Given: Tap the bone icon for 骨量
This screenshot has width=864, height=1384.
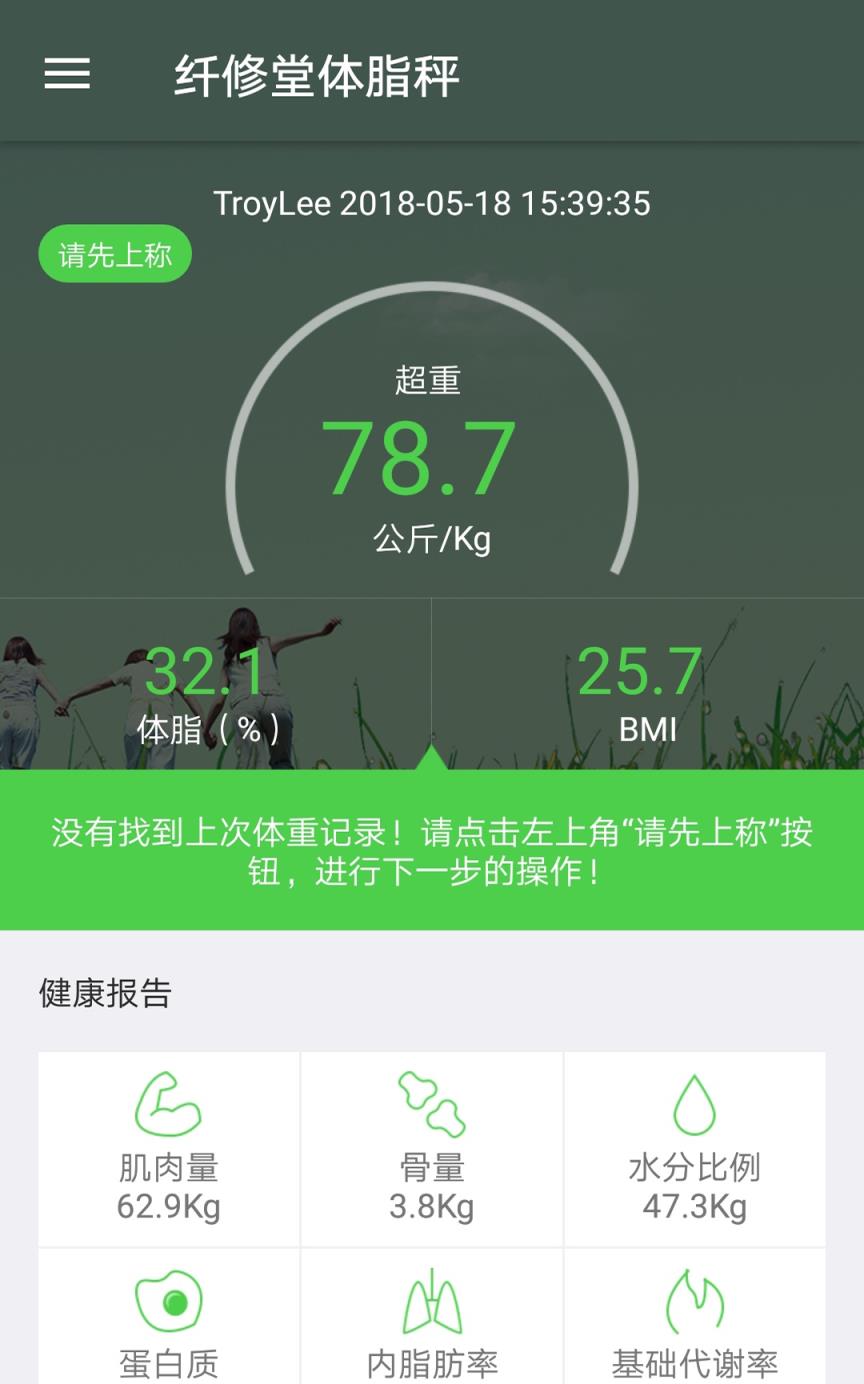Looking at the screenshot, I should pyautogui.click(x=431, y=1106).
